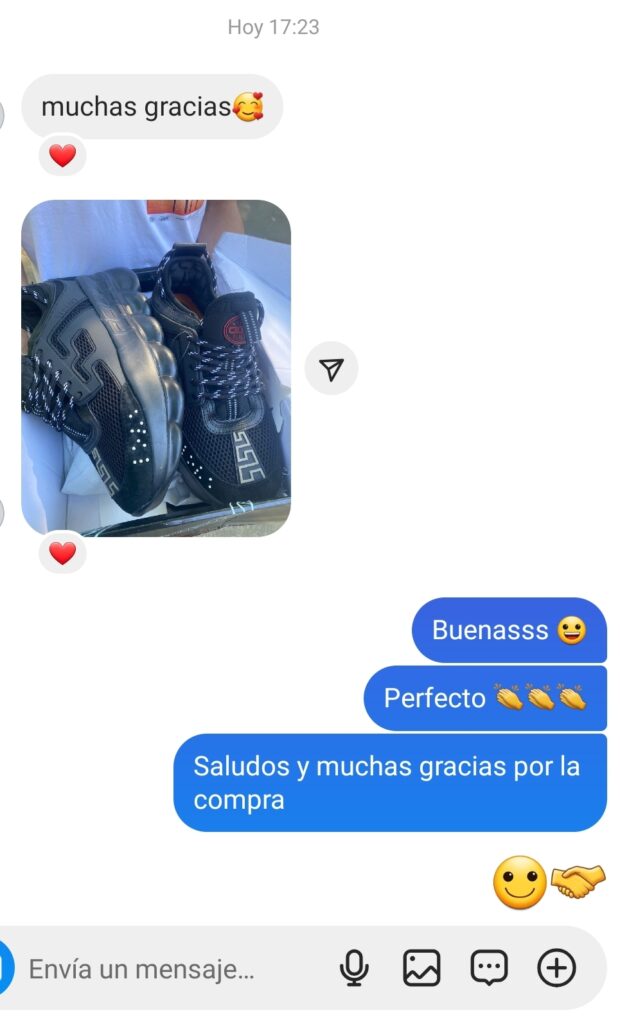Screen dimensions: 620x1024
Task: View heart reaction under the sneakers photo
Action: pos(62,553)
